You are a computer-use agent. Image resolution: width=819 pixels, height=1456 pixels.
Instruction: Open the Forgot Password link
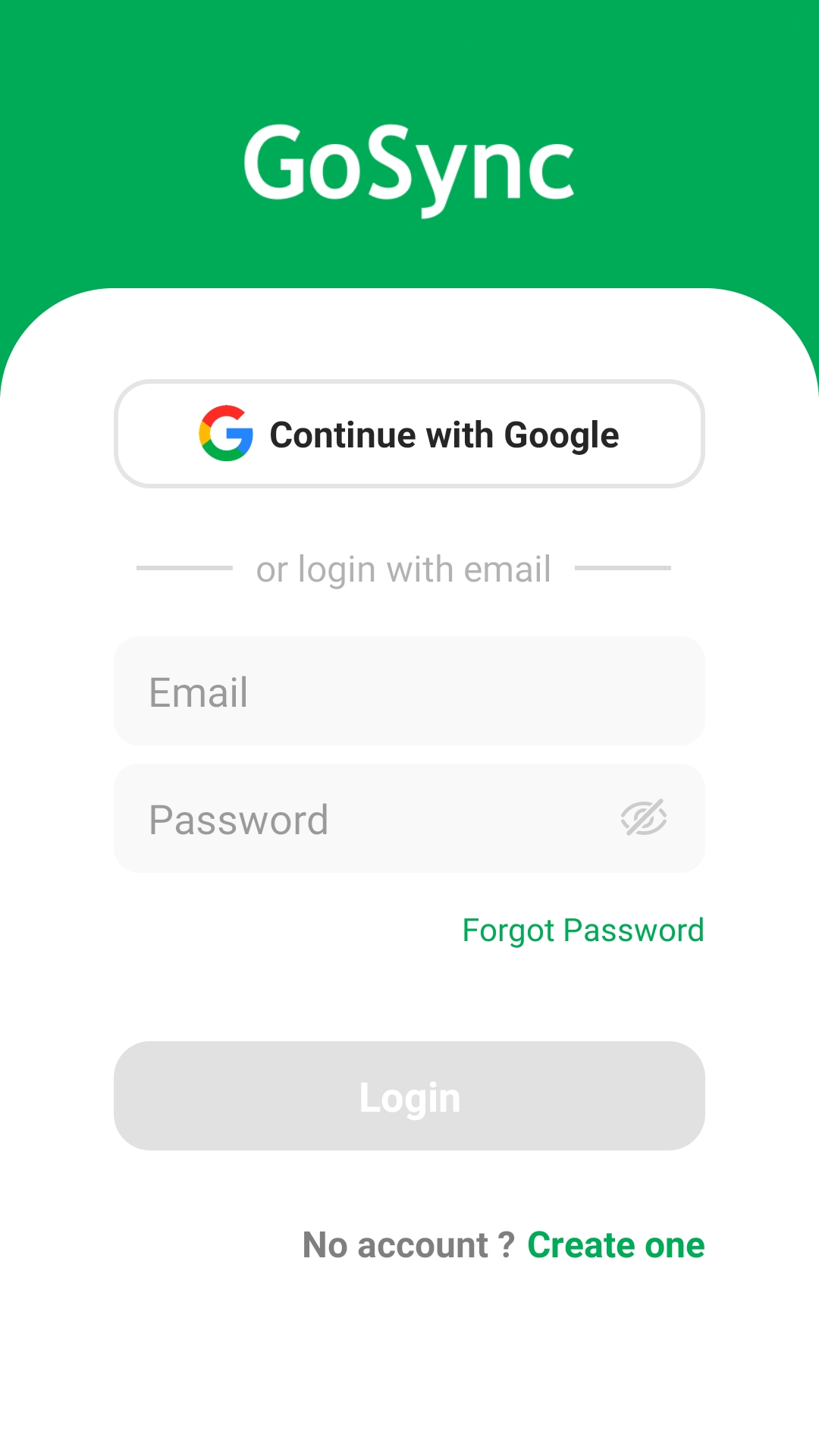click(583, 930)
